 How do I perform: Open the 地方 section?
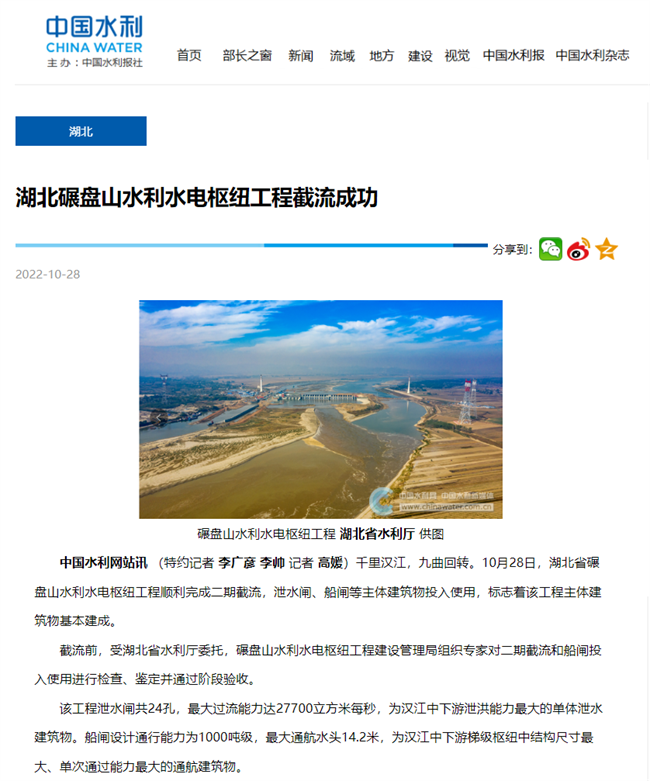click(381, 56)
